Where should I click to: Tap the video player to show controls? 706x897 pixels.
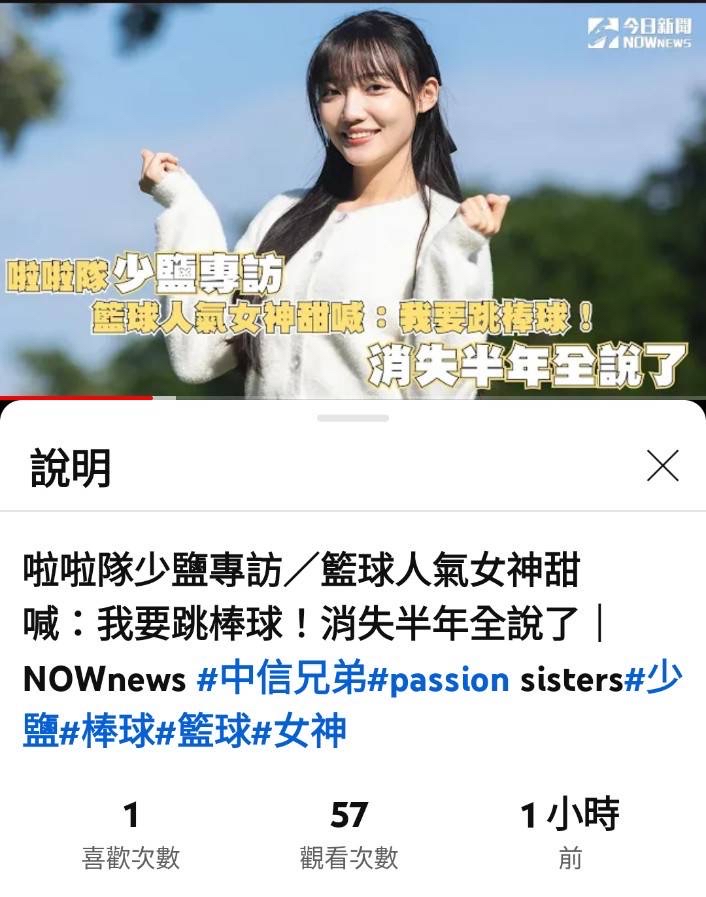coord(352,200)
